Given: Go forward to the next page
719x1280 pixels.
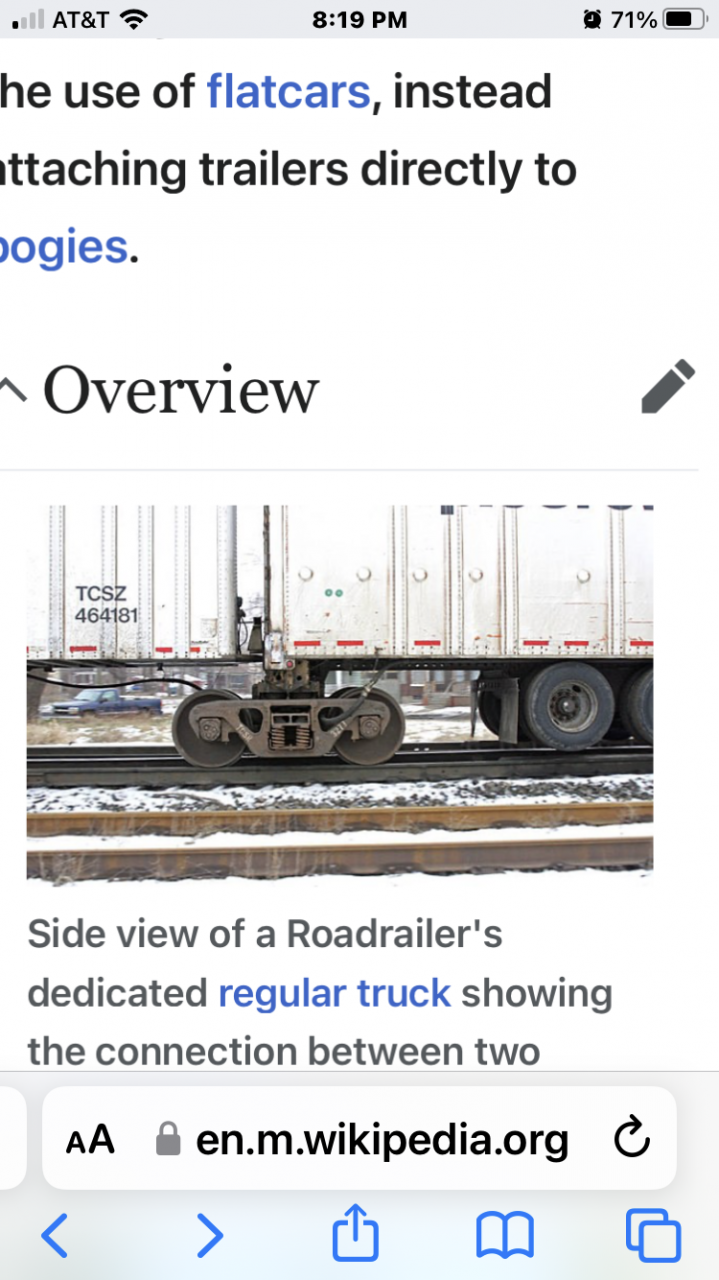Looking at the screenshot, I should [209, 1236].
